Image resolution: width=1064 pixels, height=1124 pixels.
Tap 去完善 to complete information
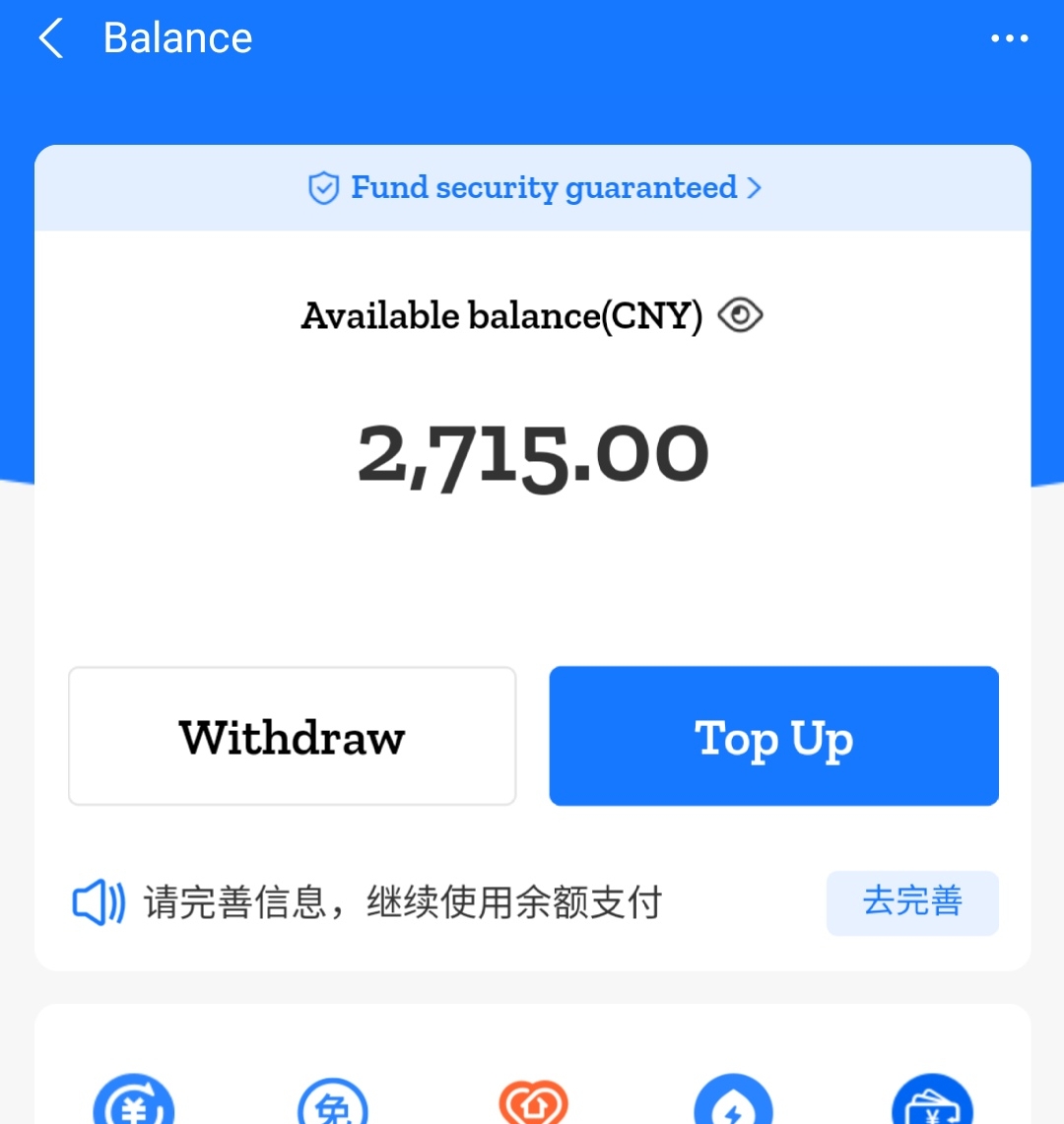pyautogui.click(x=911, y=901)
